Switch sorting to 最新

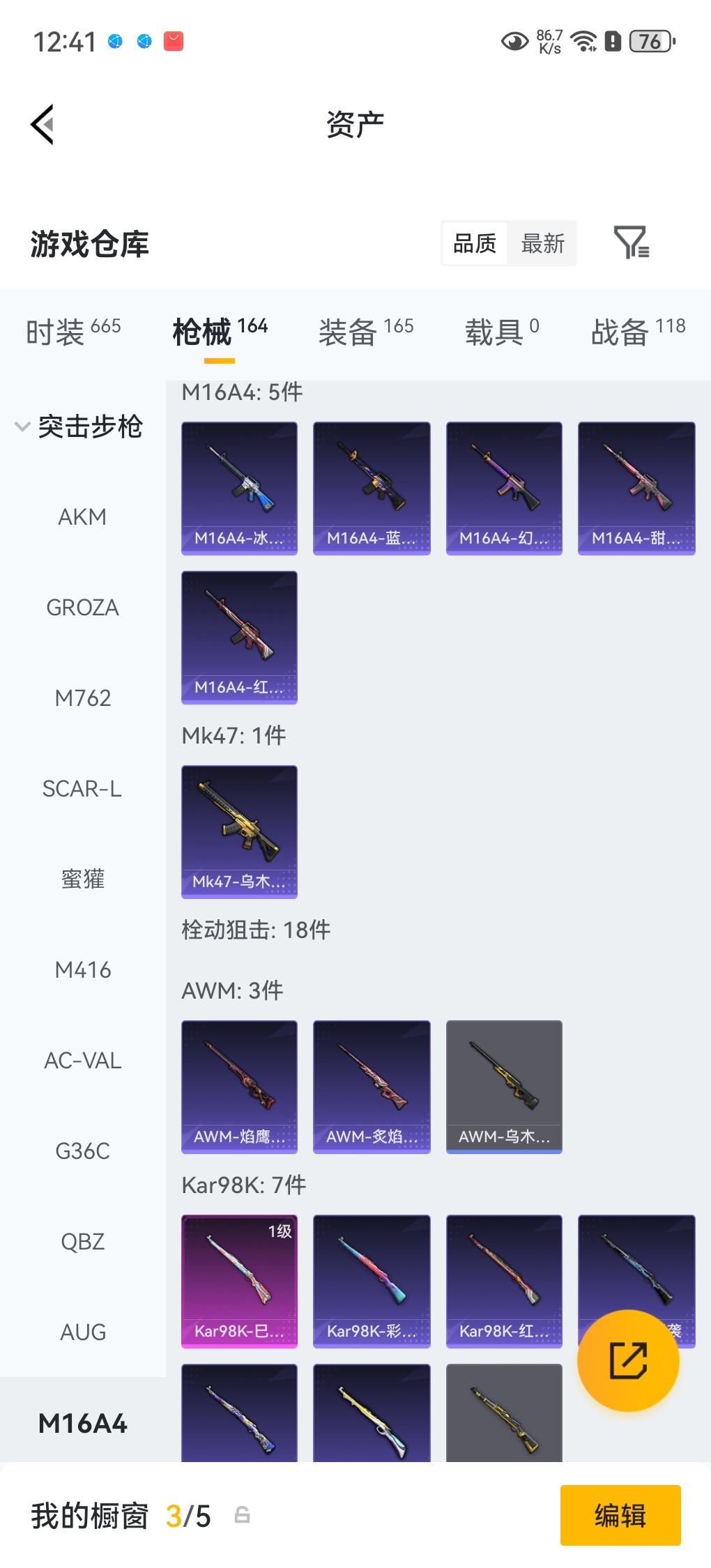(542, 243)
